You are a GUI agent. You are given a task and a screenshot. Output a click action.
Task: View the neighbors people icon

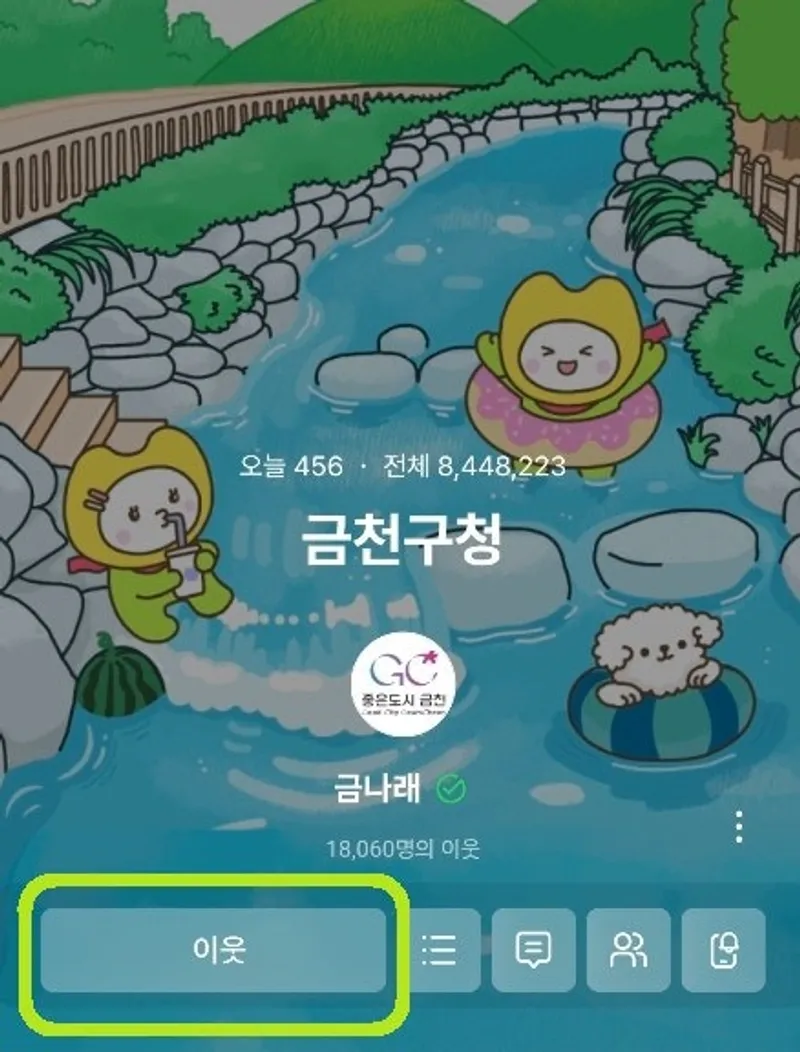[x=628, y=950]
